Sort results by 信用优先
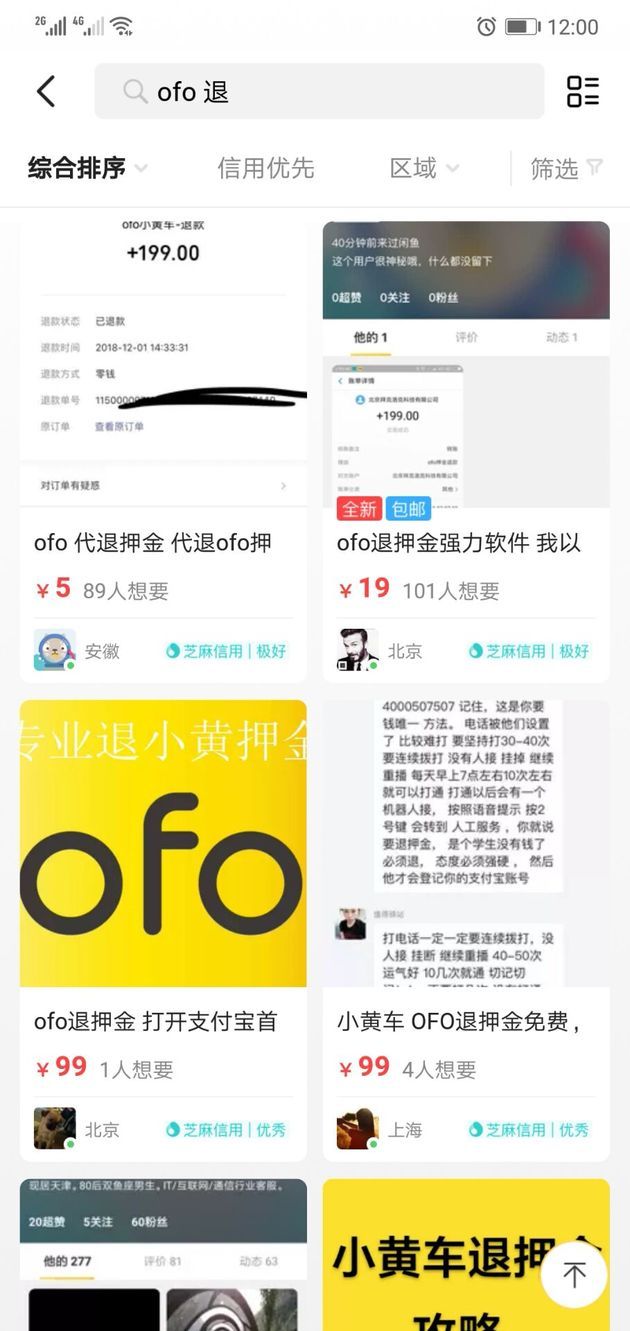630x1331 pixels. 266,168
